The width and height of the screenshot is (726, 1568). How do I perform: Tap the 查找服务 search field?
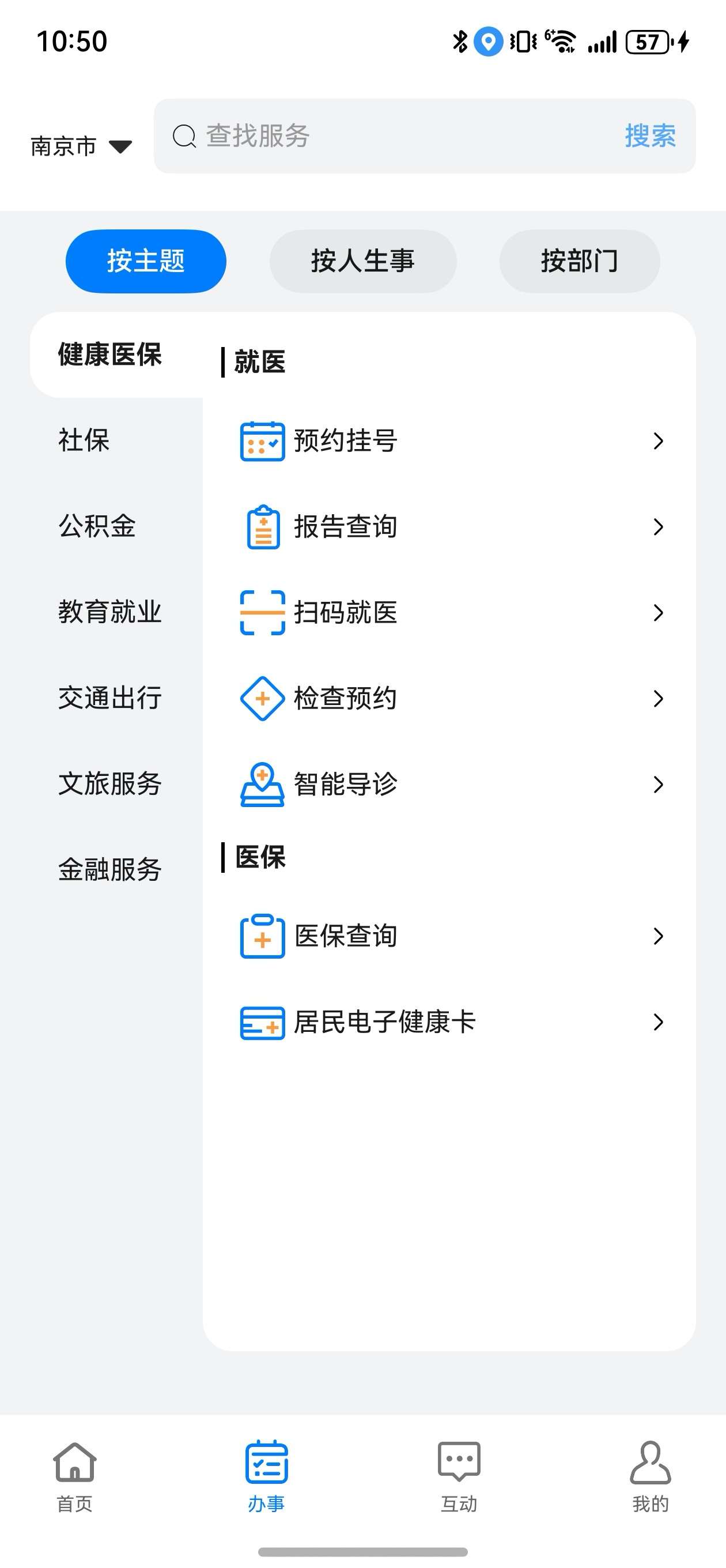tap(390, 135)
